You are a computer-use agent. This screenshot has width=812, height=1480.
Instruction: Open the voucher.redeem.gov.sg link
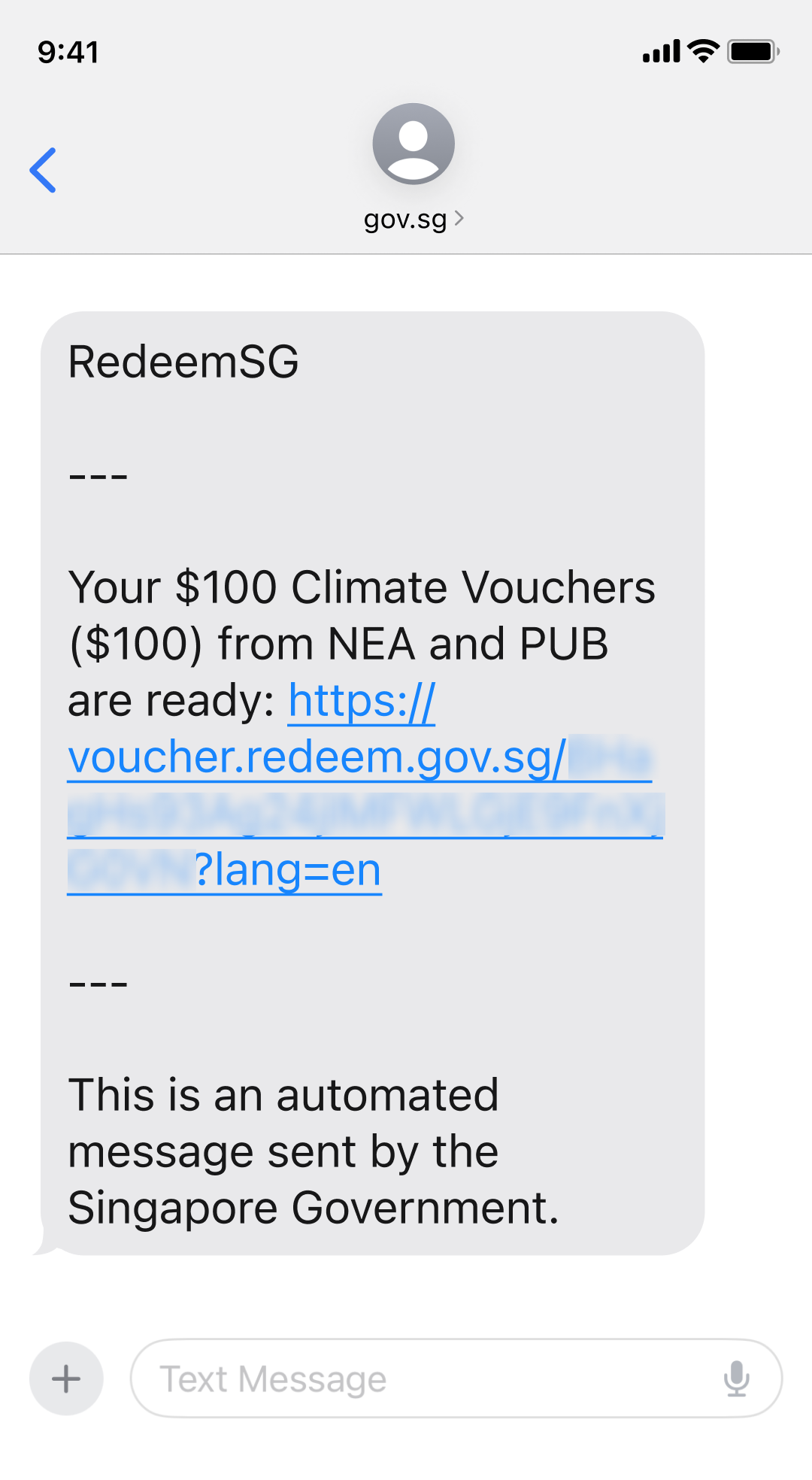point(316,757)
